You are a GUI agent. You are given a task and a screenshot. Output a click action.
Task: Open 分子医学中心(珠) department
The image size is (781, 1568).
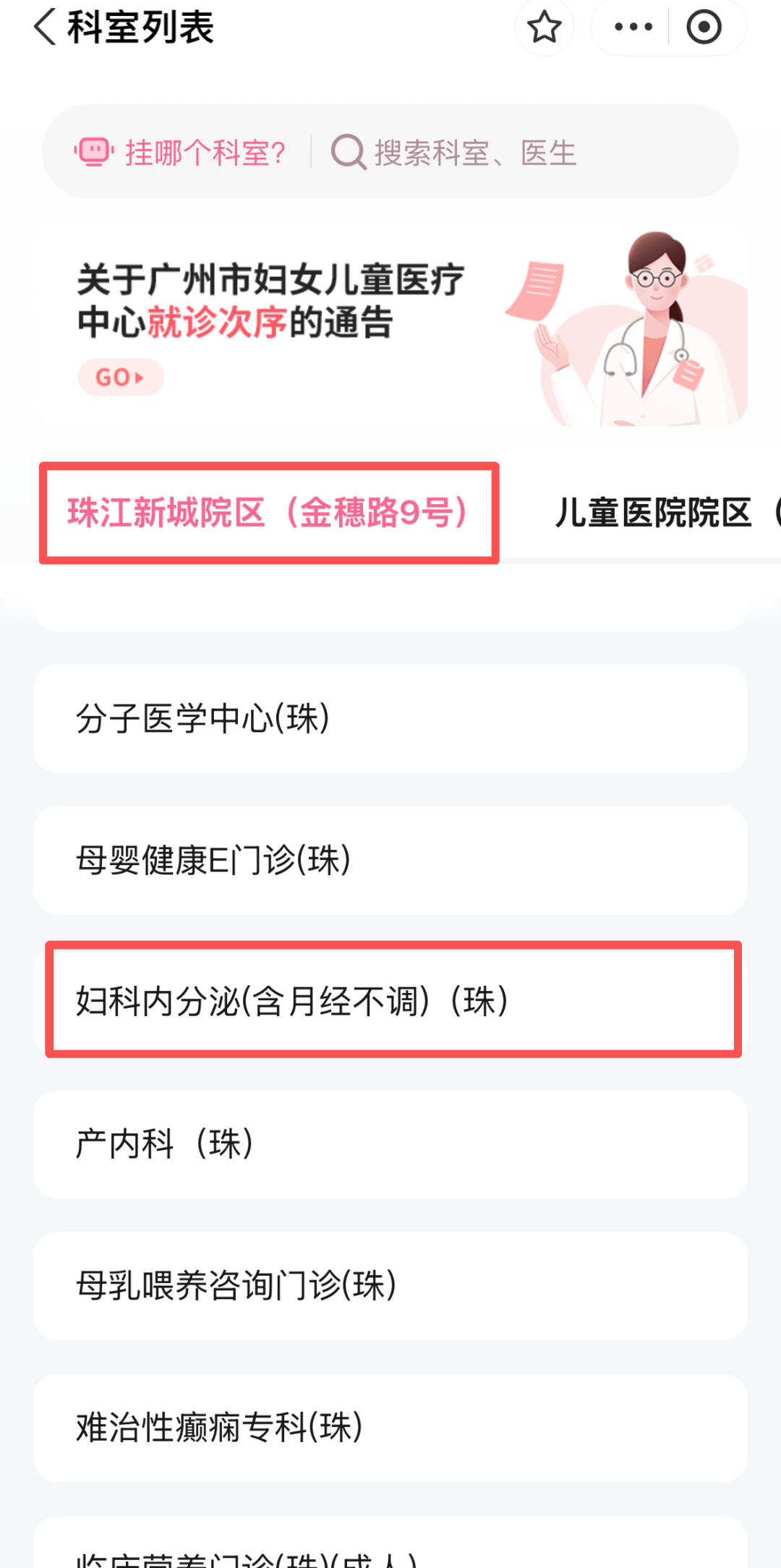click(390, 718)
